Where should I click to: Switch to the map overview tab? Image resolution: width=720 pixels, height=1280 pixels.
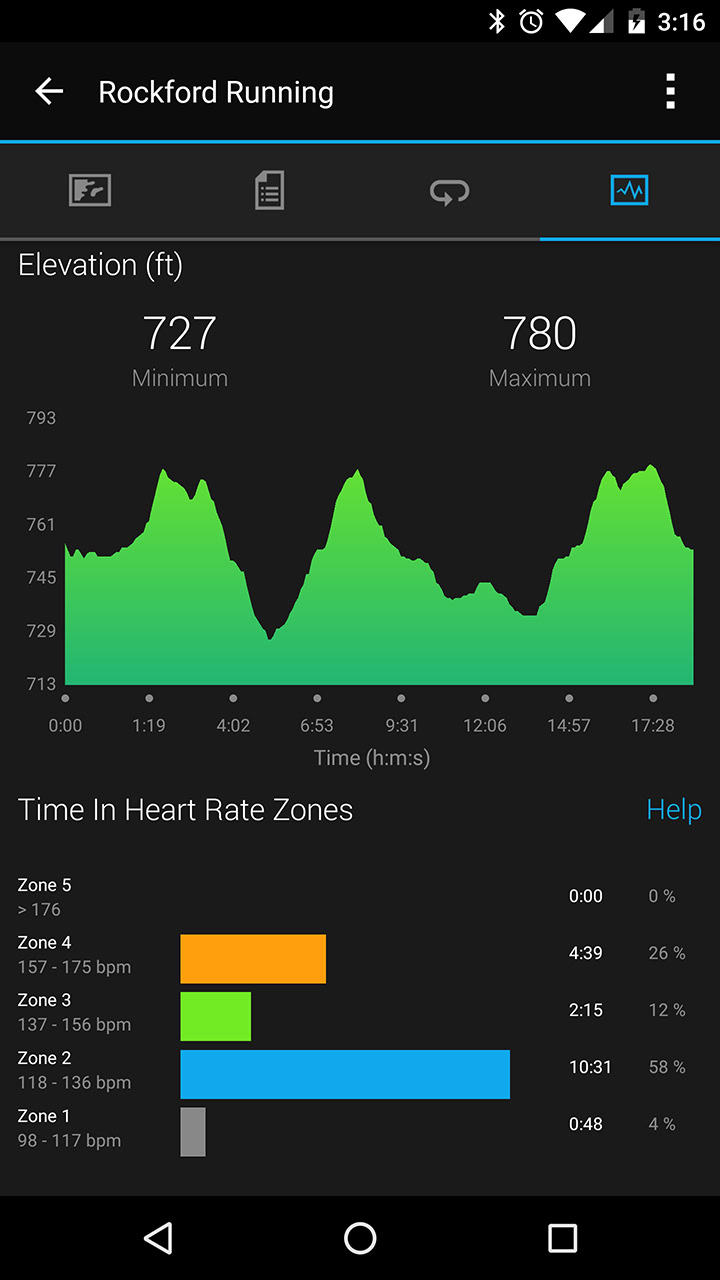click(x=90, y=190)
